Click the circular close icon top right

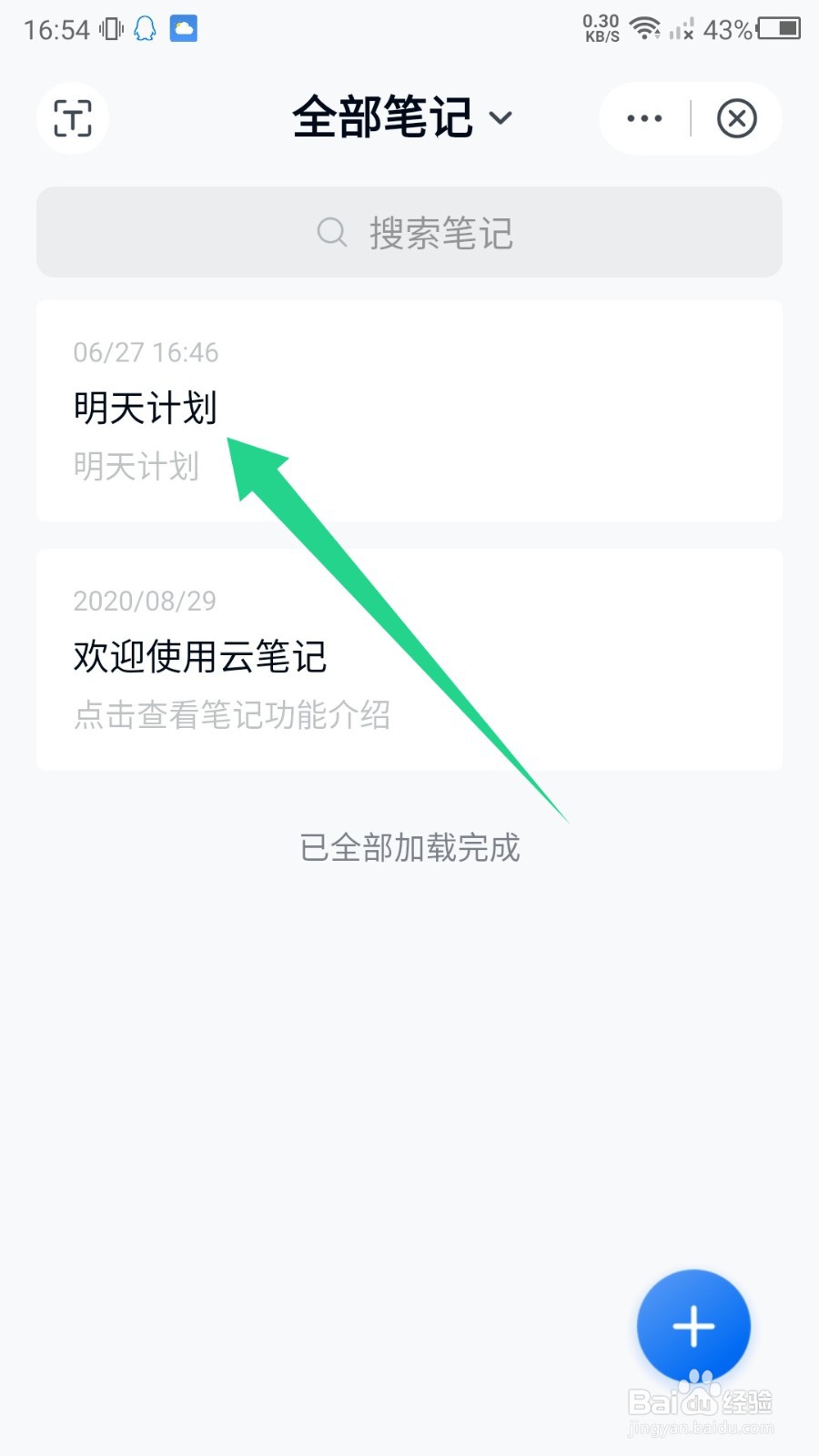click(737, 118)
